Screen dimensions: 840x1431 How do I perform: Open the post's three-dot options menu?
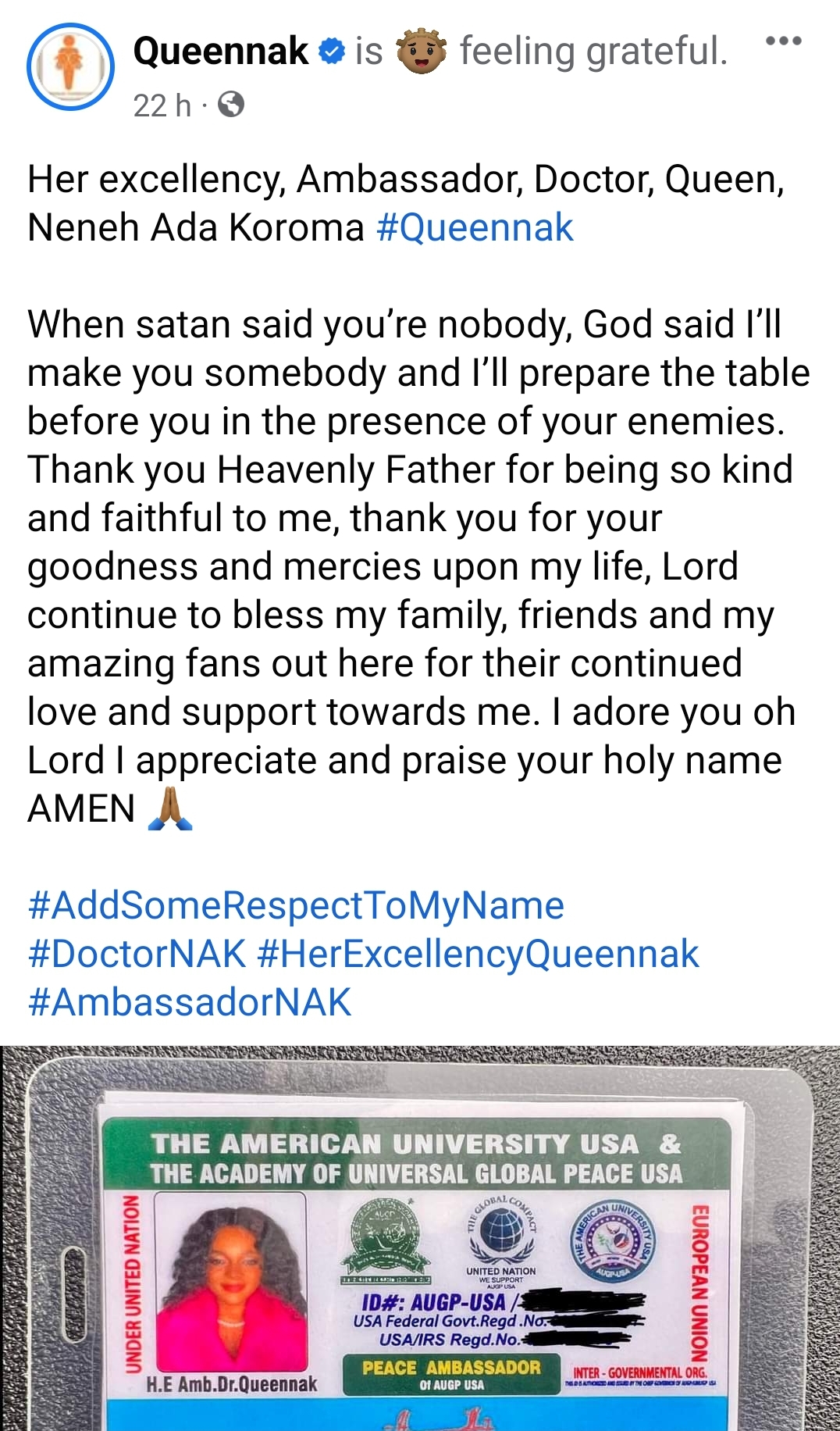point(783,41)
